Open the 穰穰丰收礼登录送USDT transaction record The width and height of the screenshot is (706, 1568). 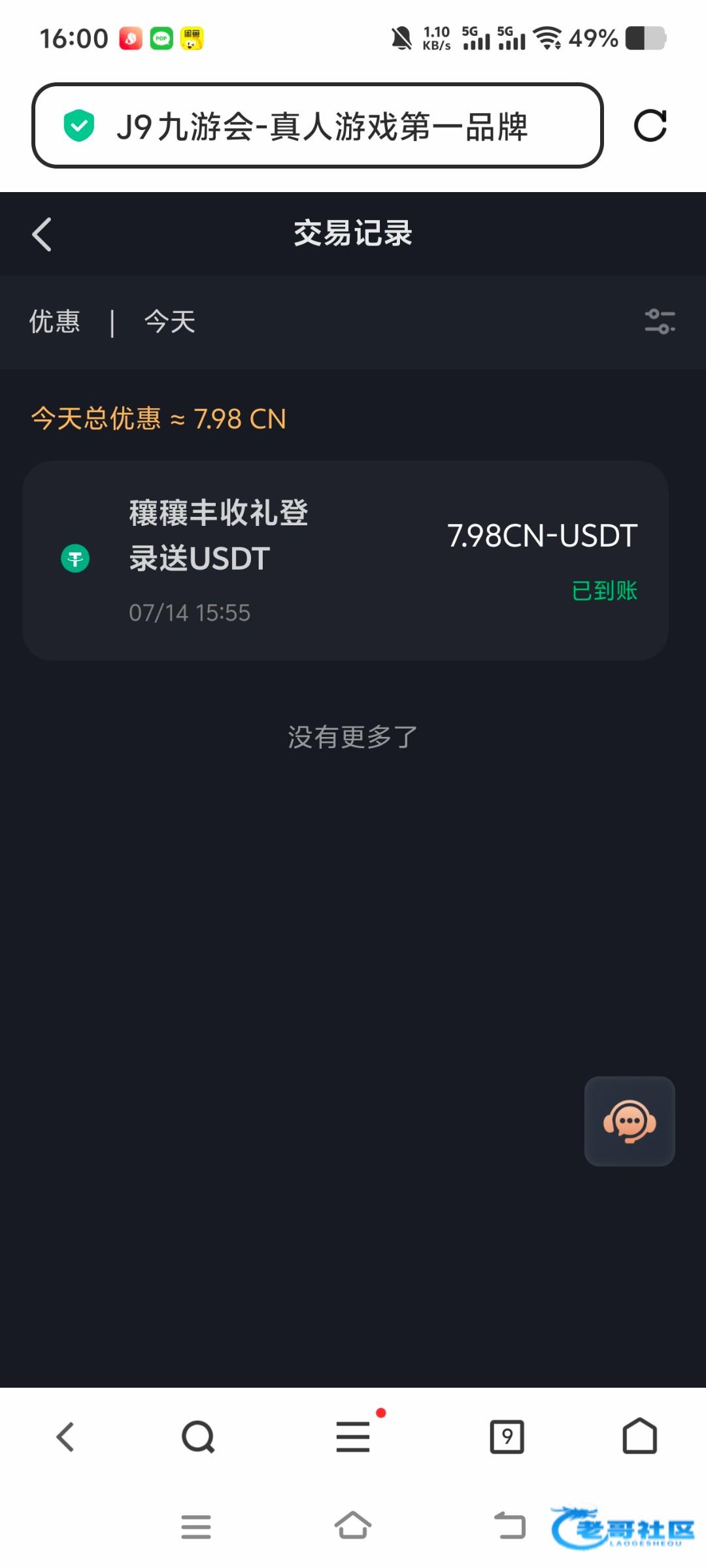coord(345,561)
